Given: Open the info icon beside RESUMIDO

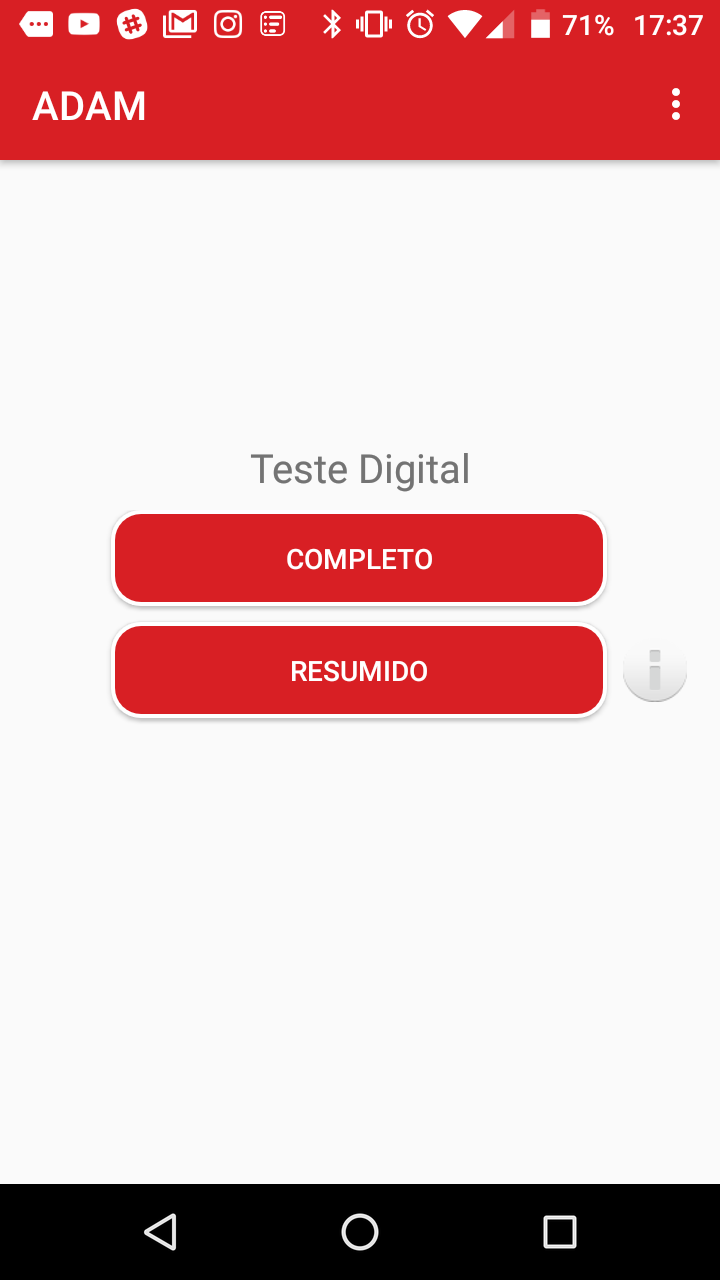Looking at the screenshot, I should tap(654, 670).
